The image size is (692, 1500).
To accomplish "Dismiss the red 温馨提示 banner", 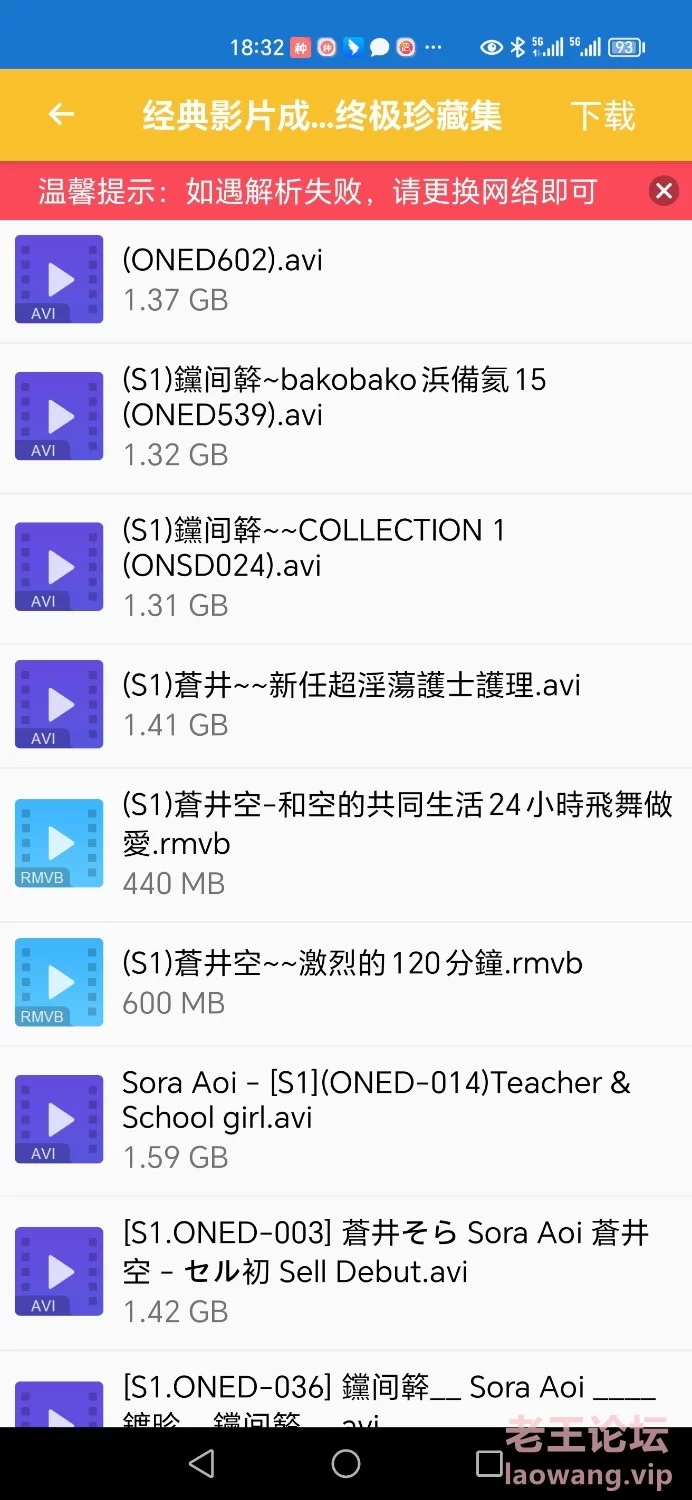I will 664,191.
